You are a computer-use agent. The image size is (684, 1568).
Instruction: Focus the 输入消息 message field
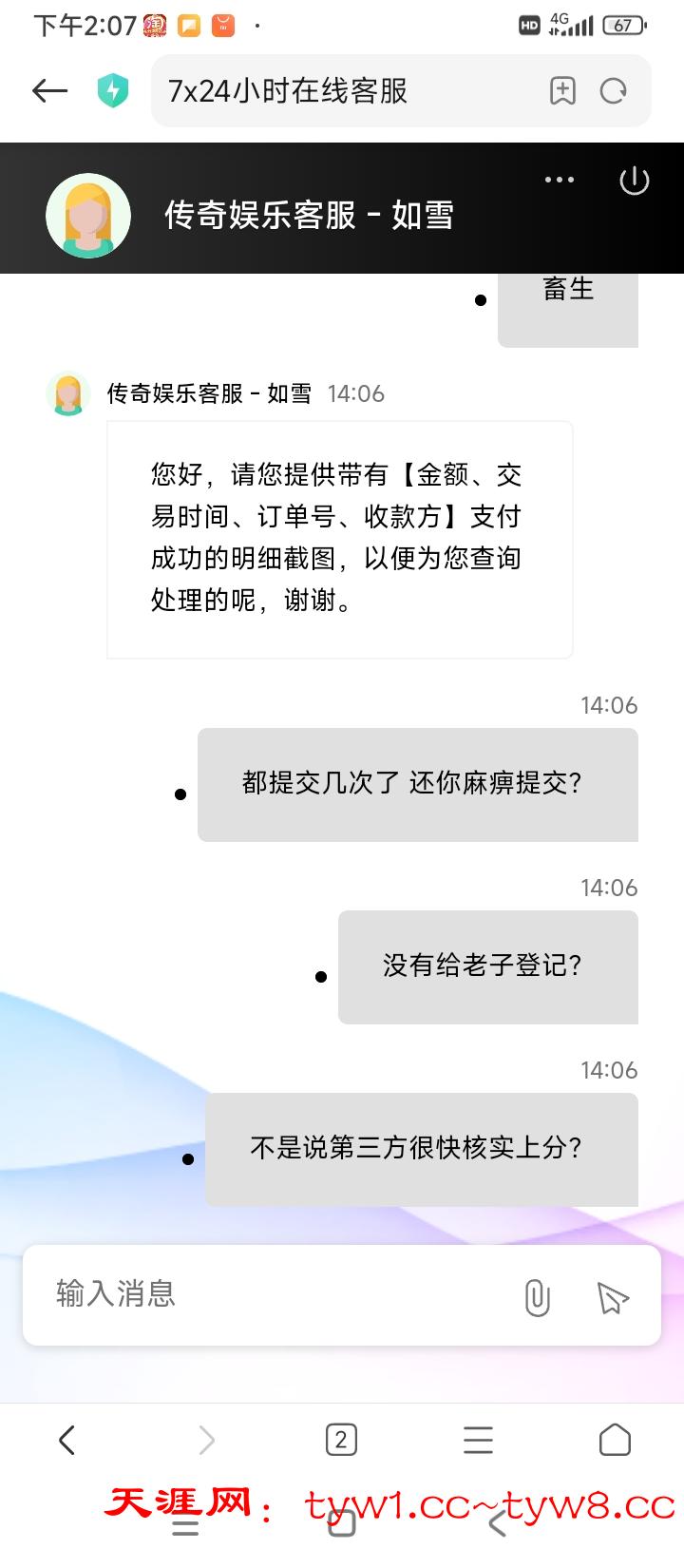(x=275, y=1294)
